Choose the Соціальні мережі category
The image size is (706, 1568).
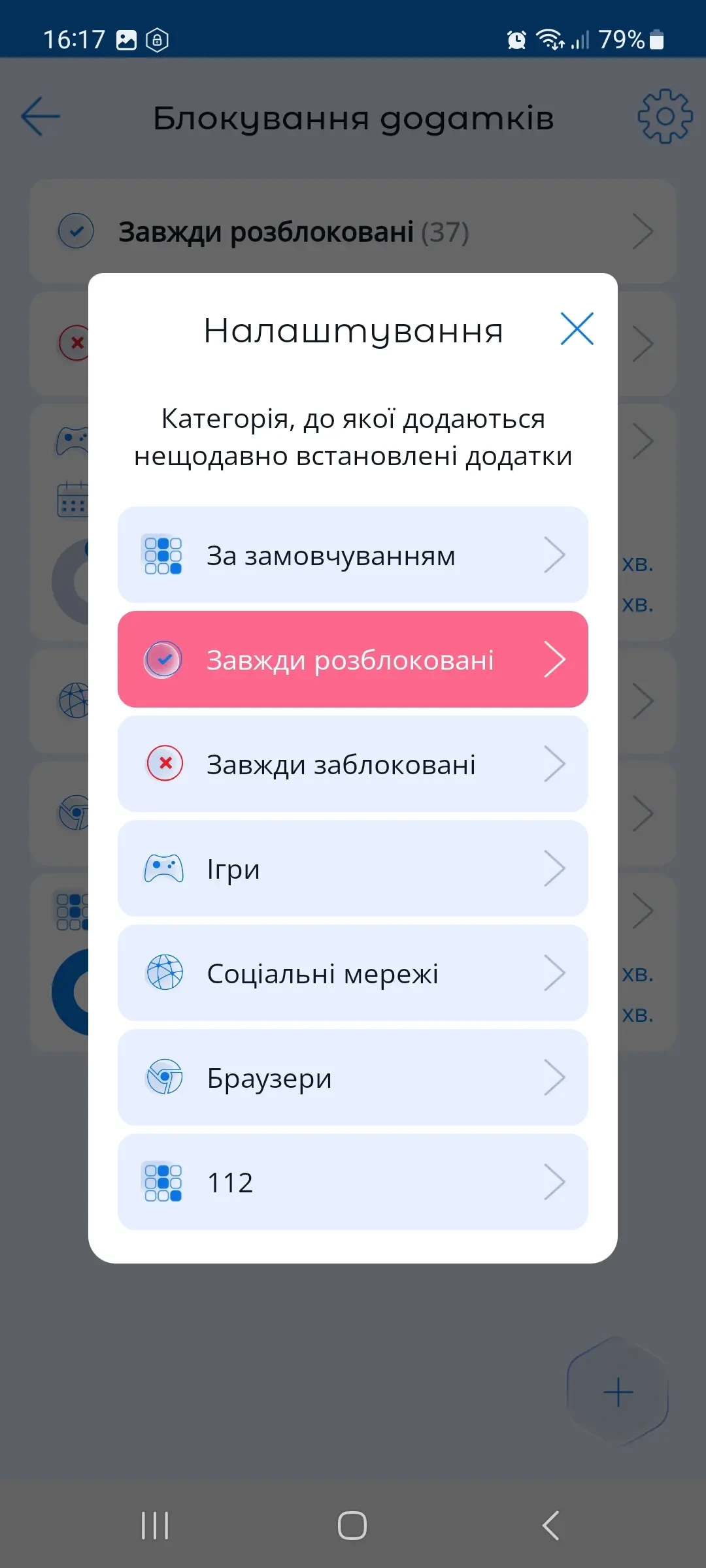click(x=352, y=973)
